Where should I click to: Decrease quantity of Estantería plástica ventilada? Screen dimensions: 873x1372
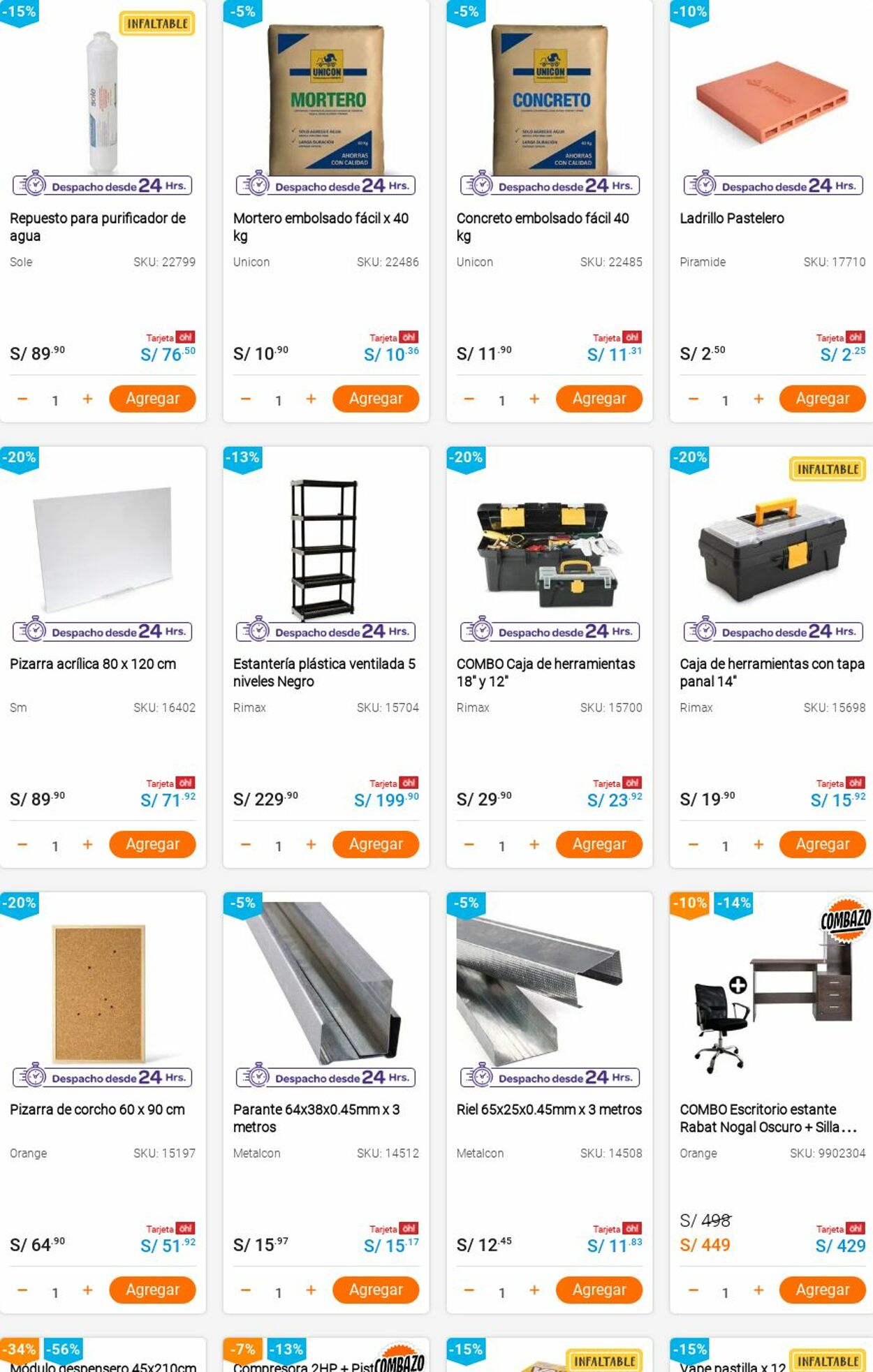(246, 844)
